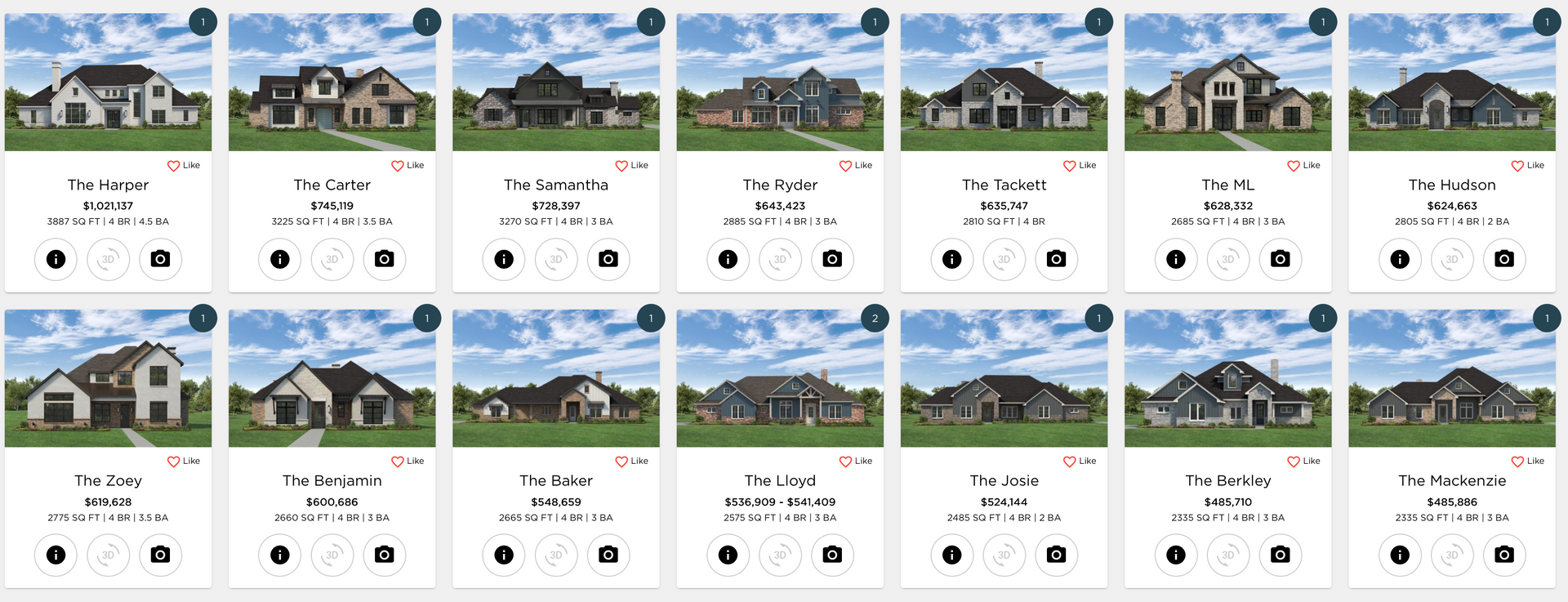The height and width of the screenshot is (602, 1568).
Task: Open info for The Hudson
Action: [1399, 259]
